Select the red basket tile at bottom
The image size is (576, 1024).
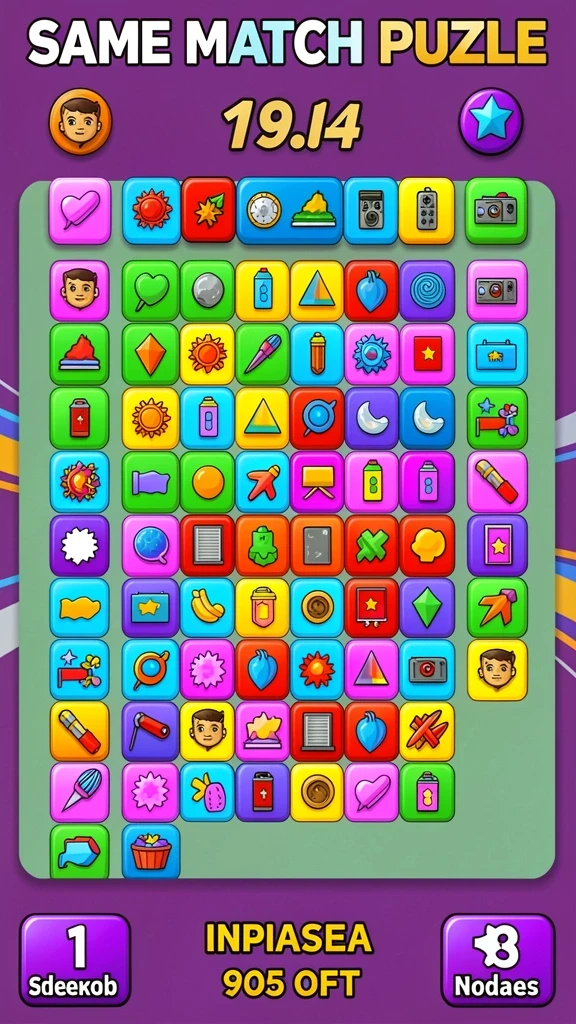151,852
